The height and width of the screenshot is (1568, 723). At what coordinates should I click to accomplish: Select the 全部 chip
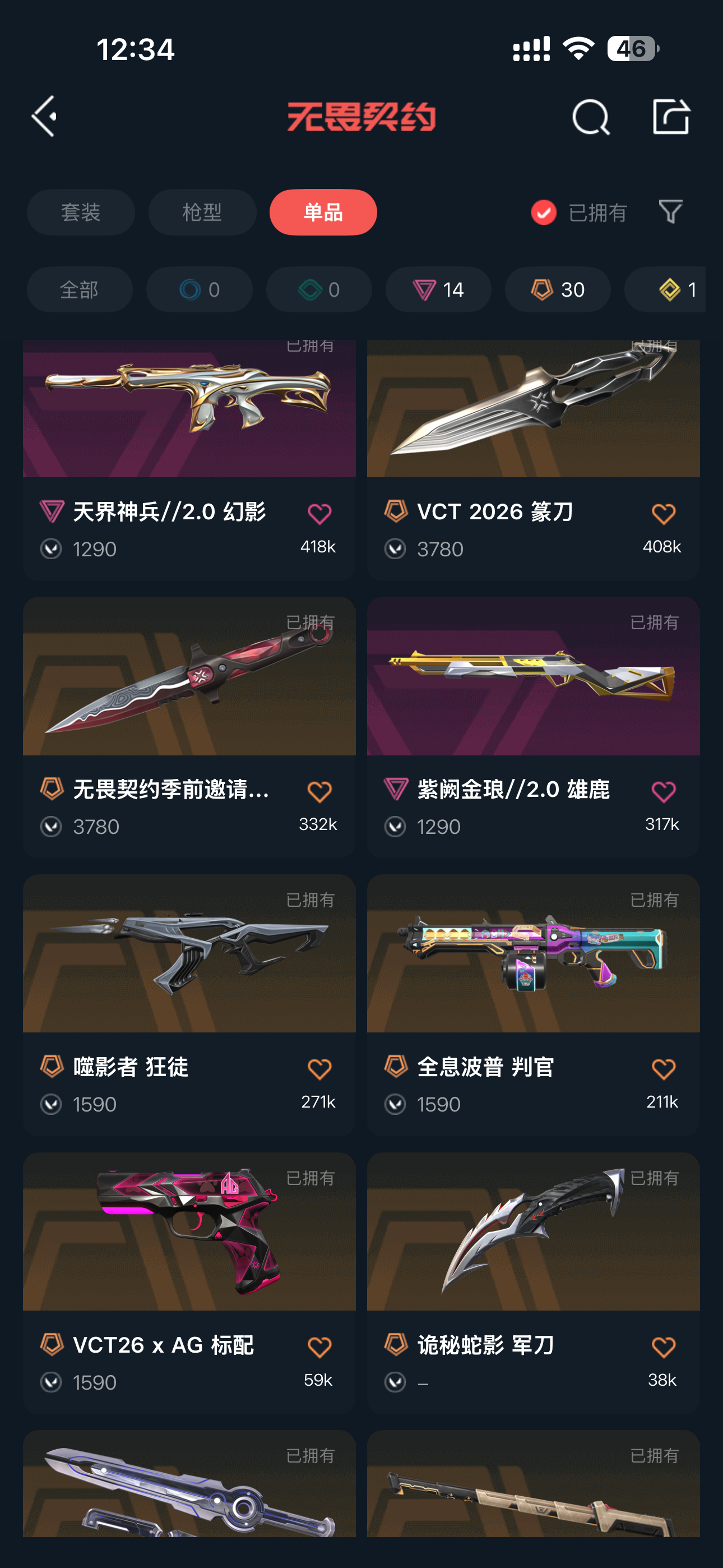[x=80, y=290]
